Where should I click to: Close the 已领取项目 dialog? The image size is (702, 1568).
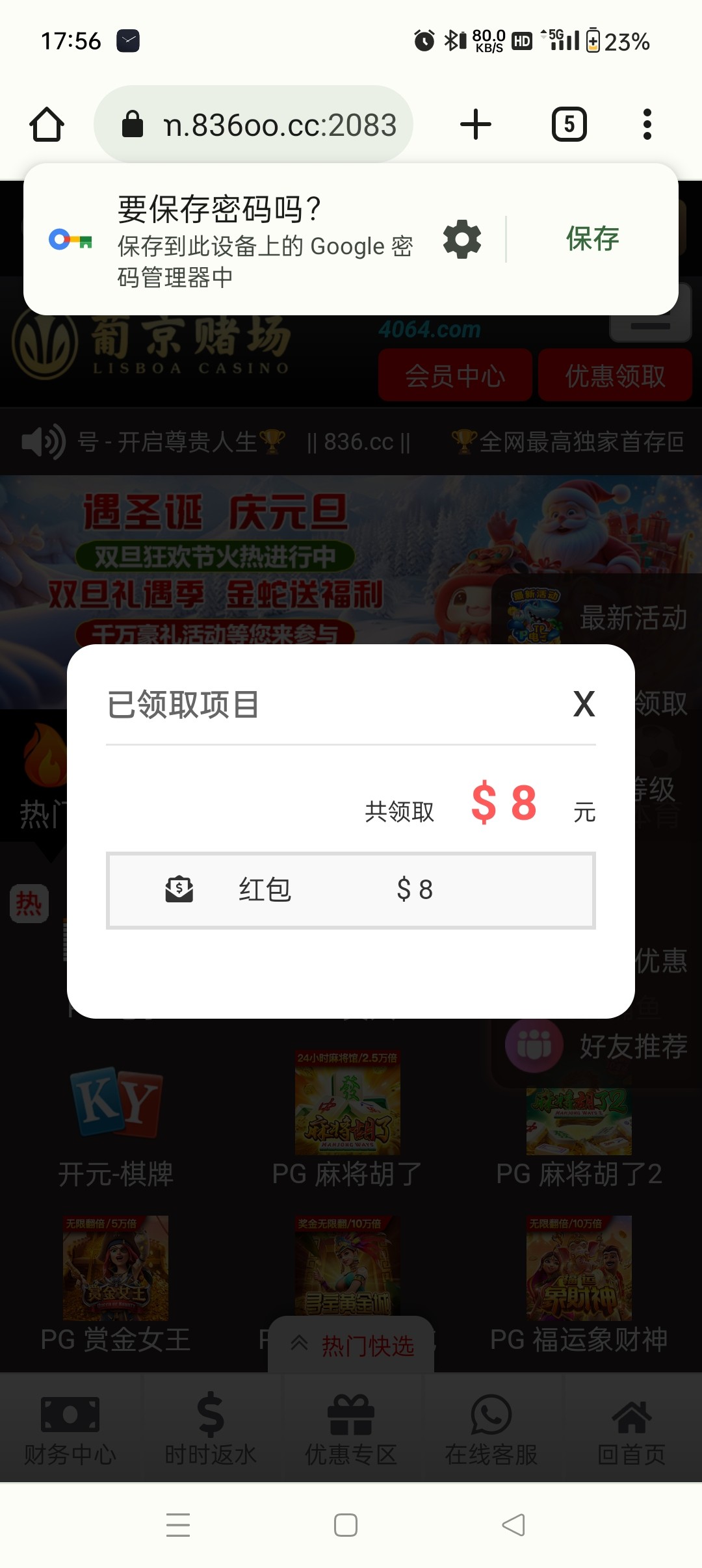[584, 704]
